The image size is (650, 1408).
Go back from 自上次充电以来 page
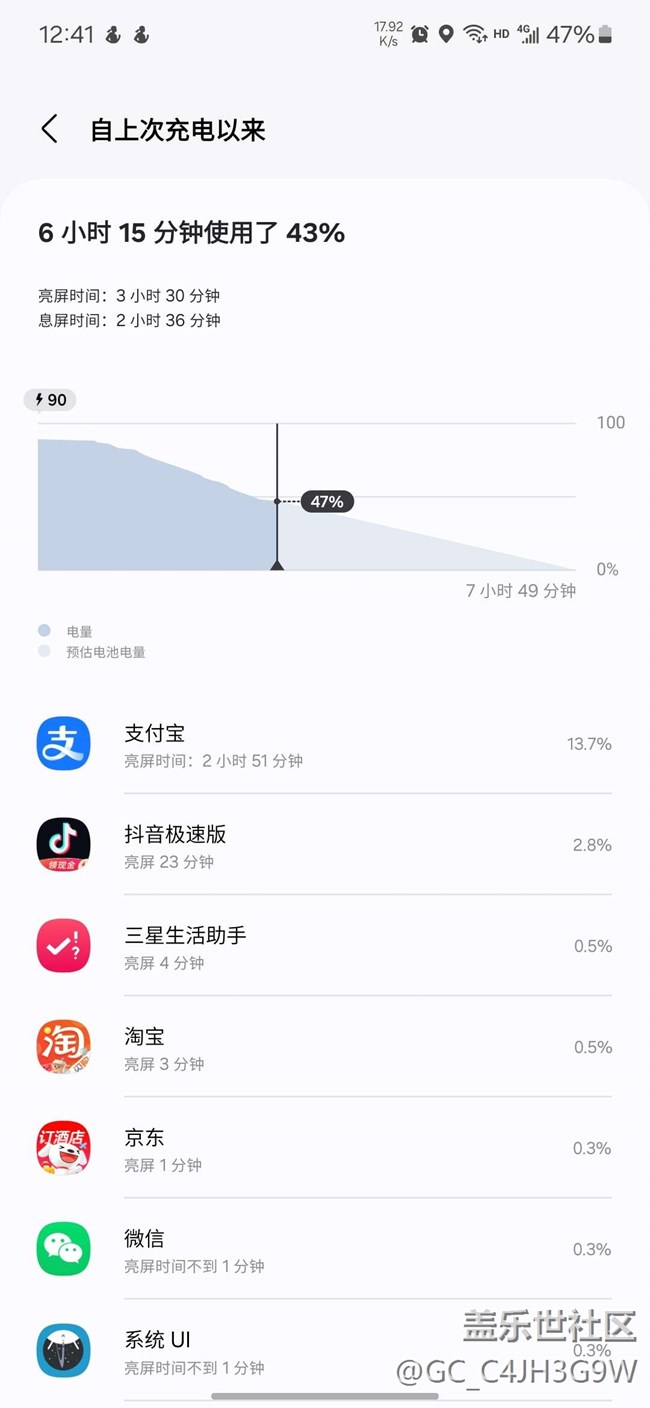pos(49,129)
